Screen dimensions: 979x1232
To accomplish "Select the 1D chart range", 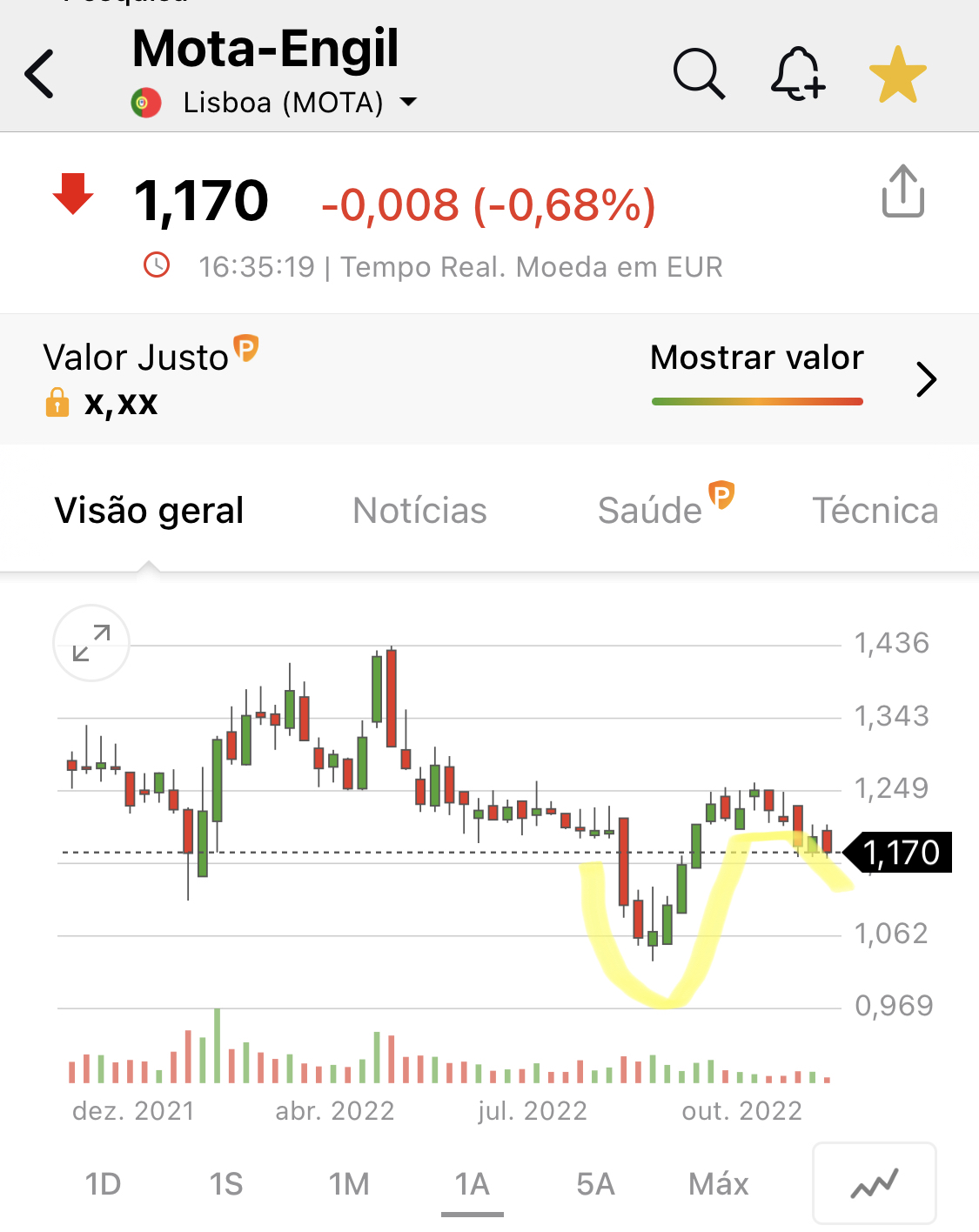I will click(x=103, y=1184).
